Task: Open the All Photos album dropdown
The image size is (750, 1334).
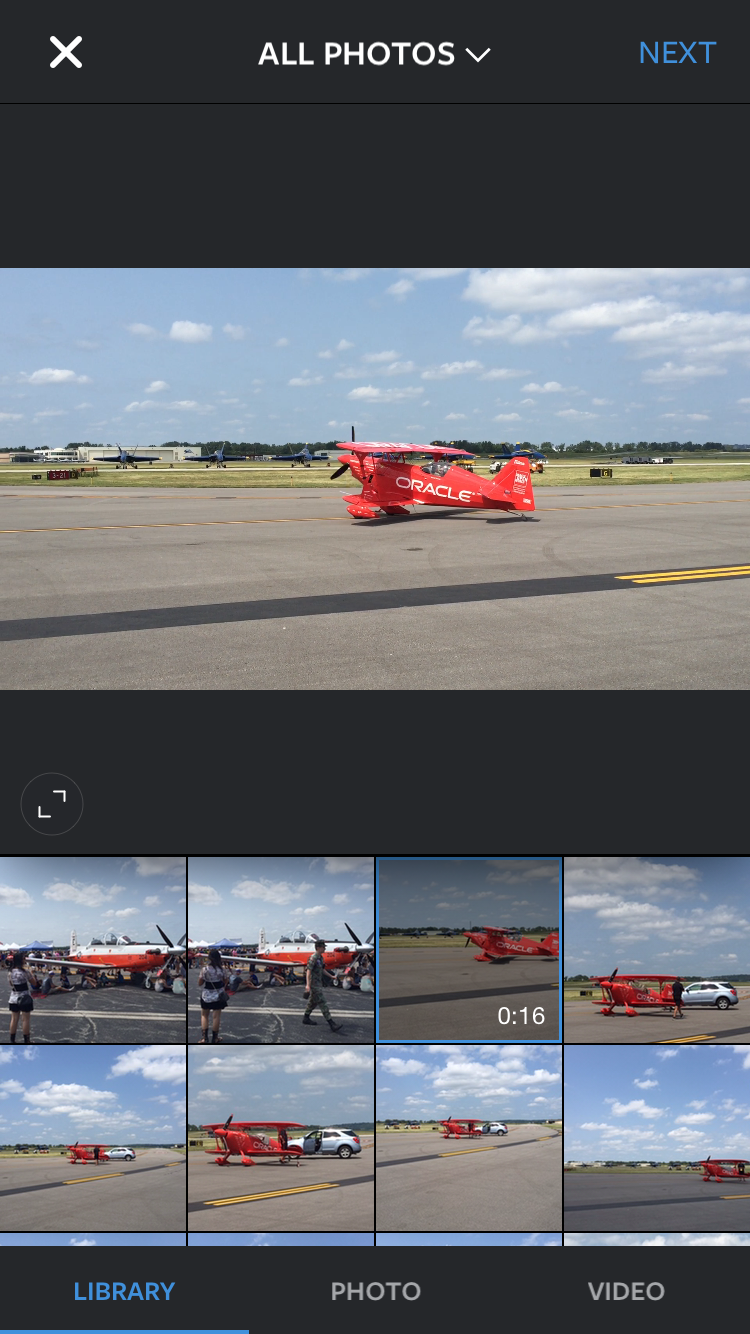Action: (x=374, y=54)
